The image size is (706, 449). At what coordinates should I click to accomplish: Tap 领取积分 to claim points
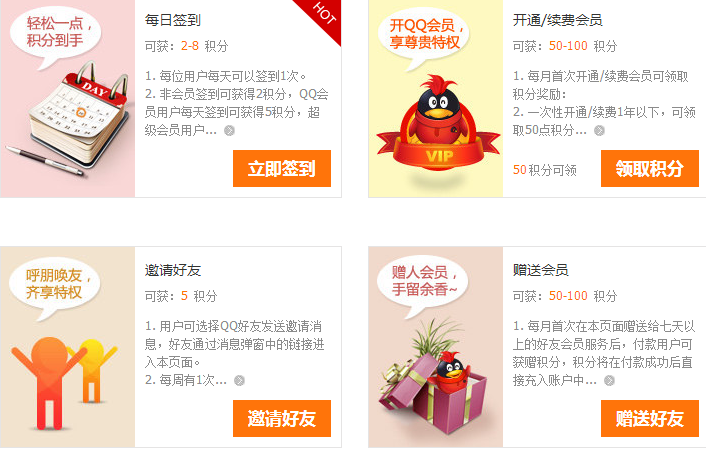click(x=649, y=169)
